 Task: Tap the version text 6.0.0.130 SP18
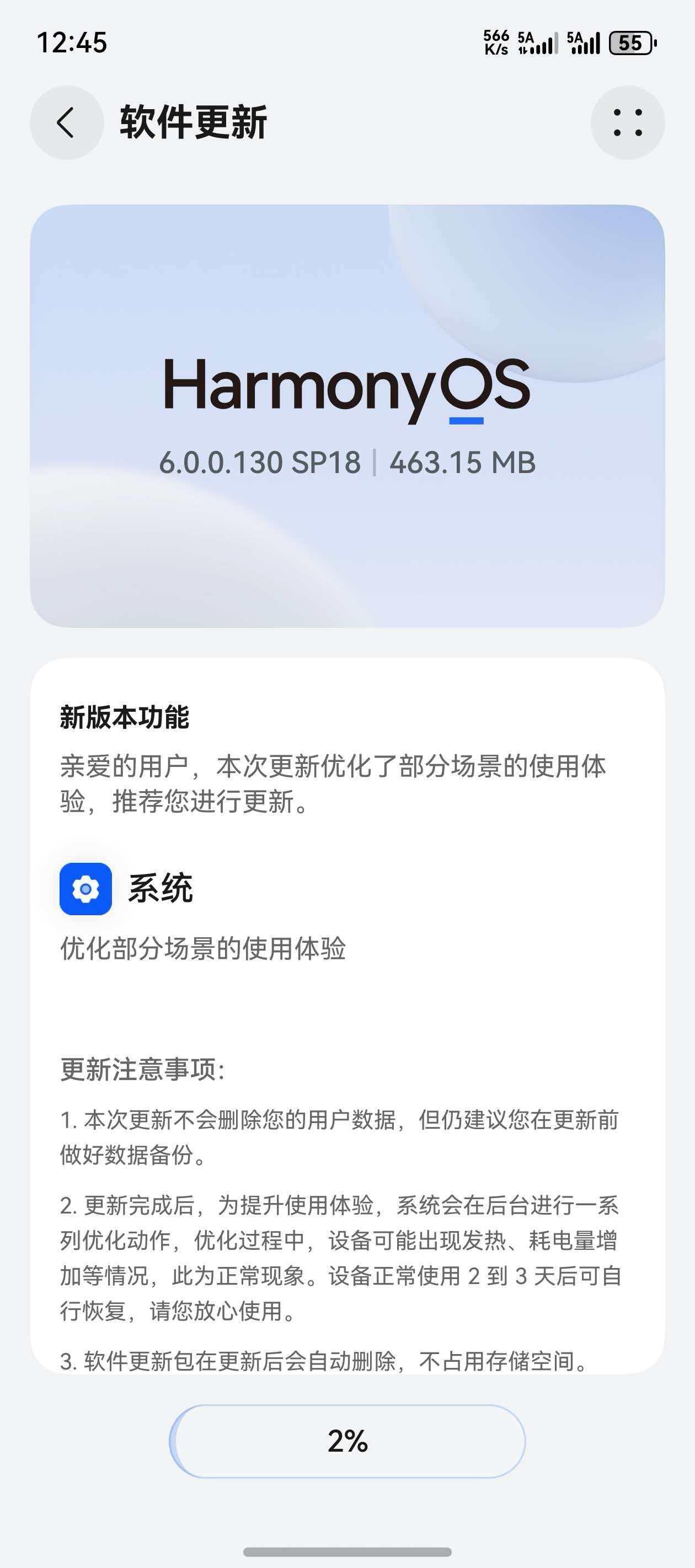[x=261, y=463]
